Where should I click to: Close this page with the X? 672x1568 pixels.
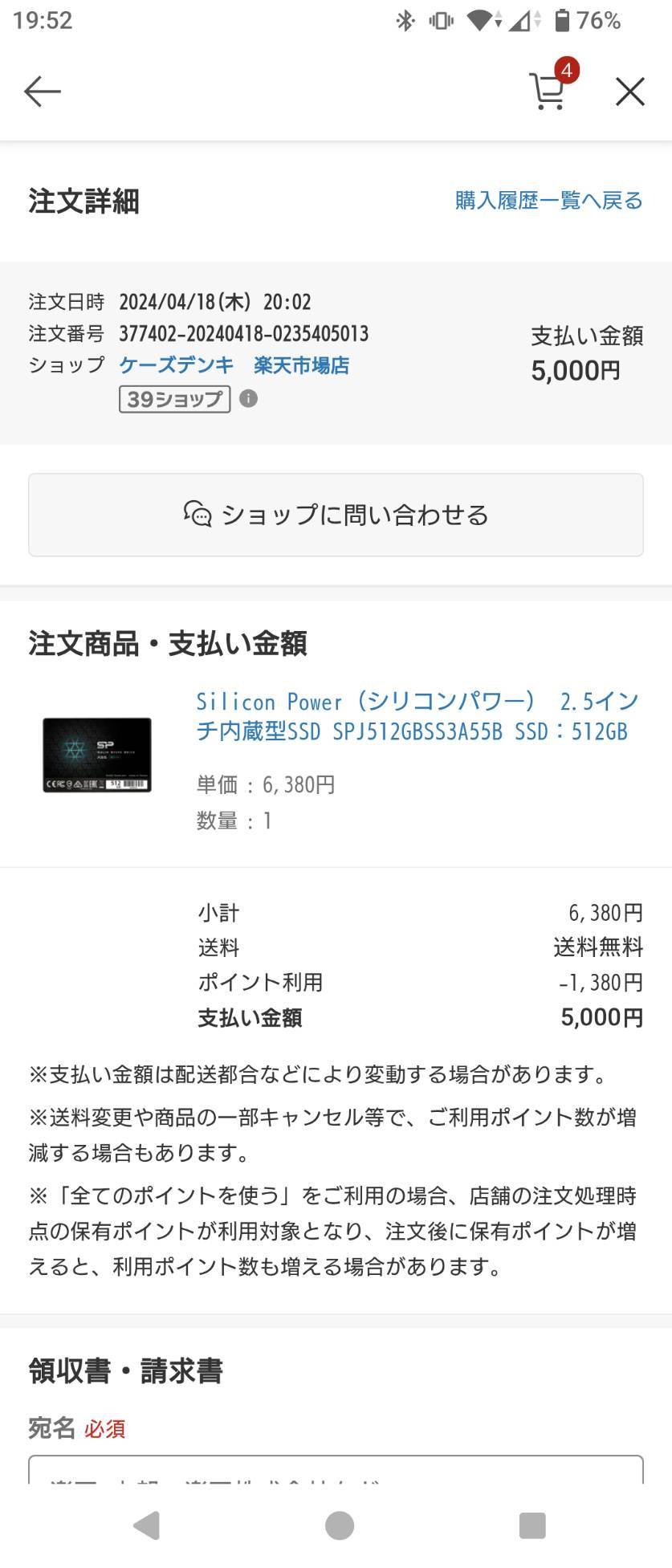click(630, 92)
